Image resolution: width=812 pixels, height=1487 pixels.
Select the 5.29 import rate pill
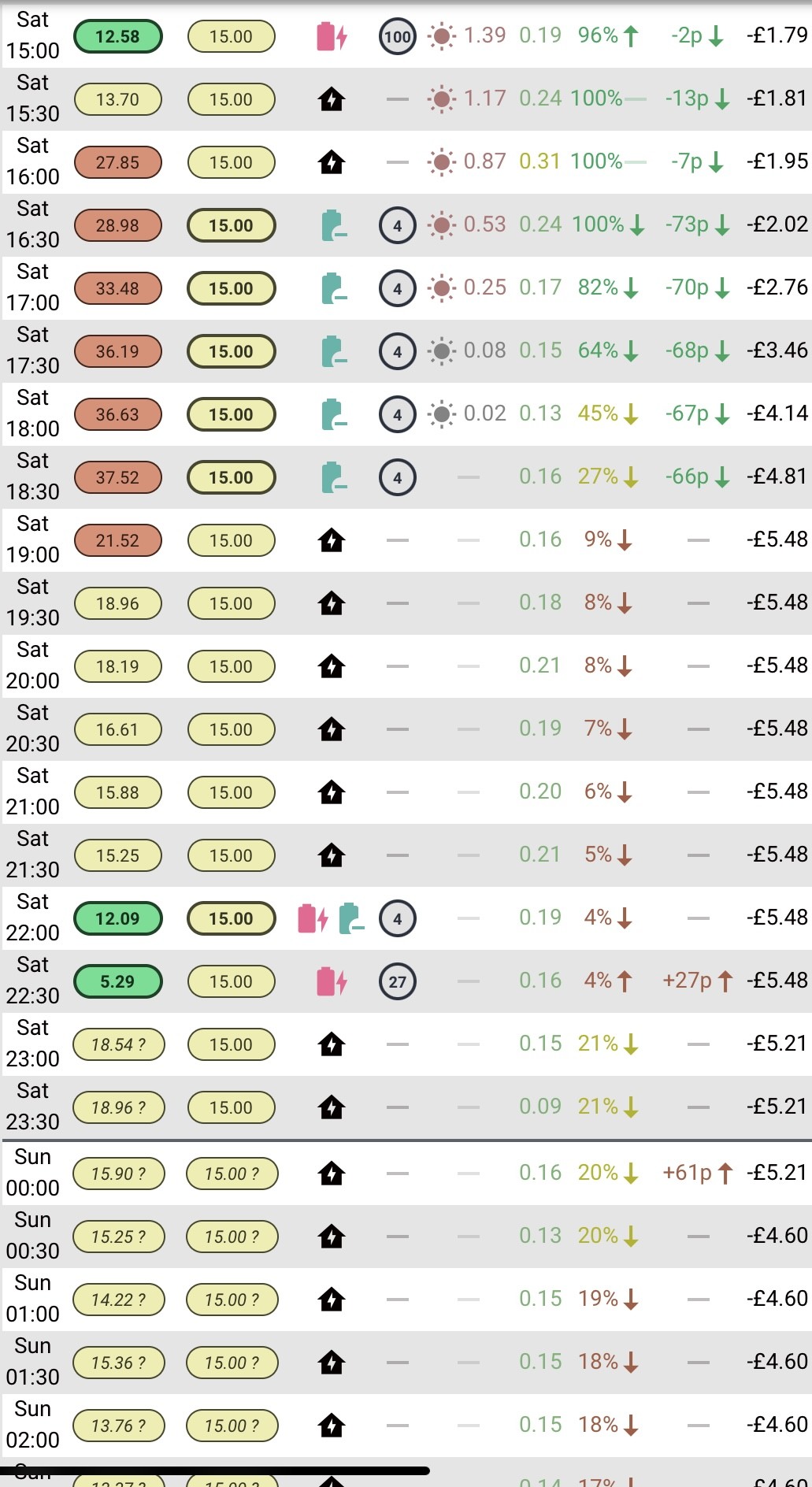117,981
